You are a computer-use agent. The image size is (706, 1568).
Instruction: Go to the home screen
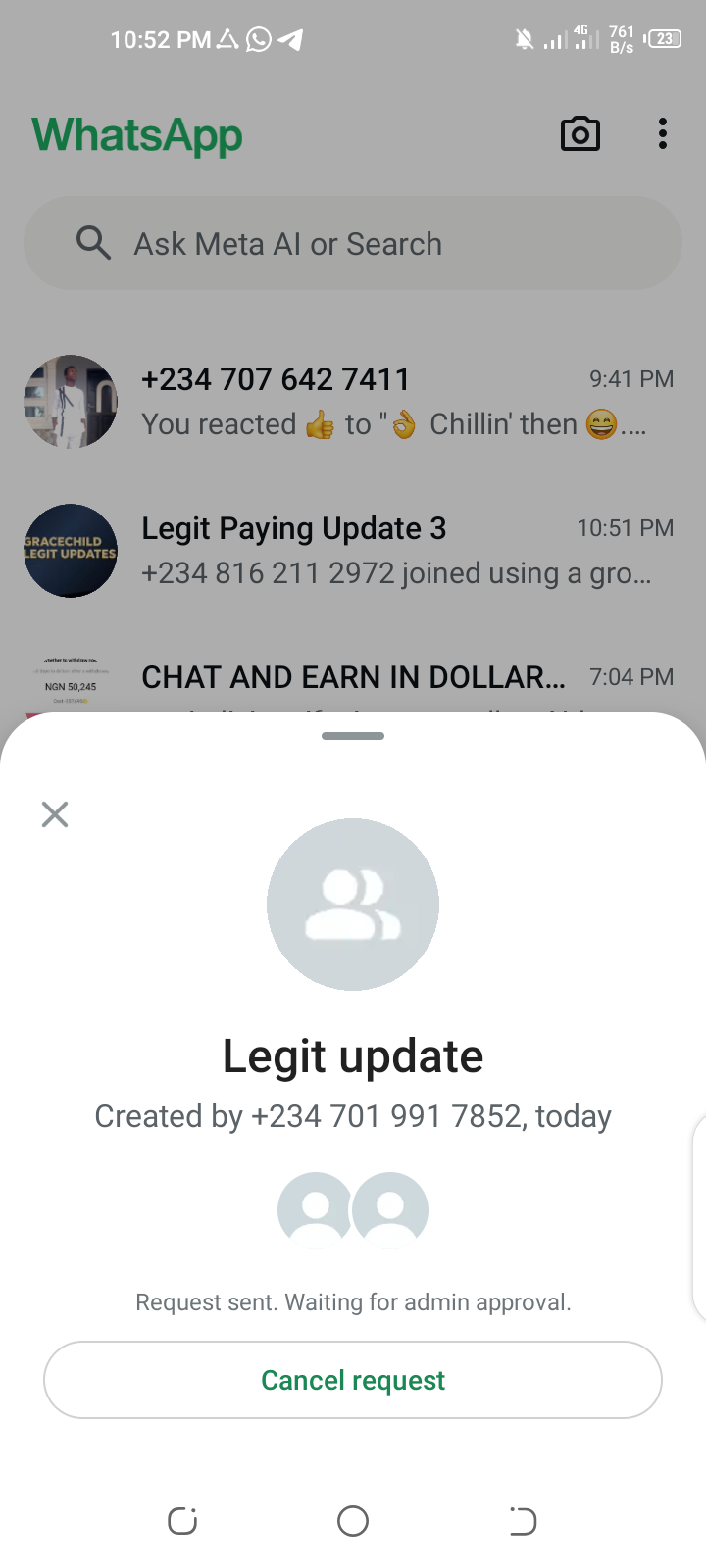click(x=353, y=1521)
